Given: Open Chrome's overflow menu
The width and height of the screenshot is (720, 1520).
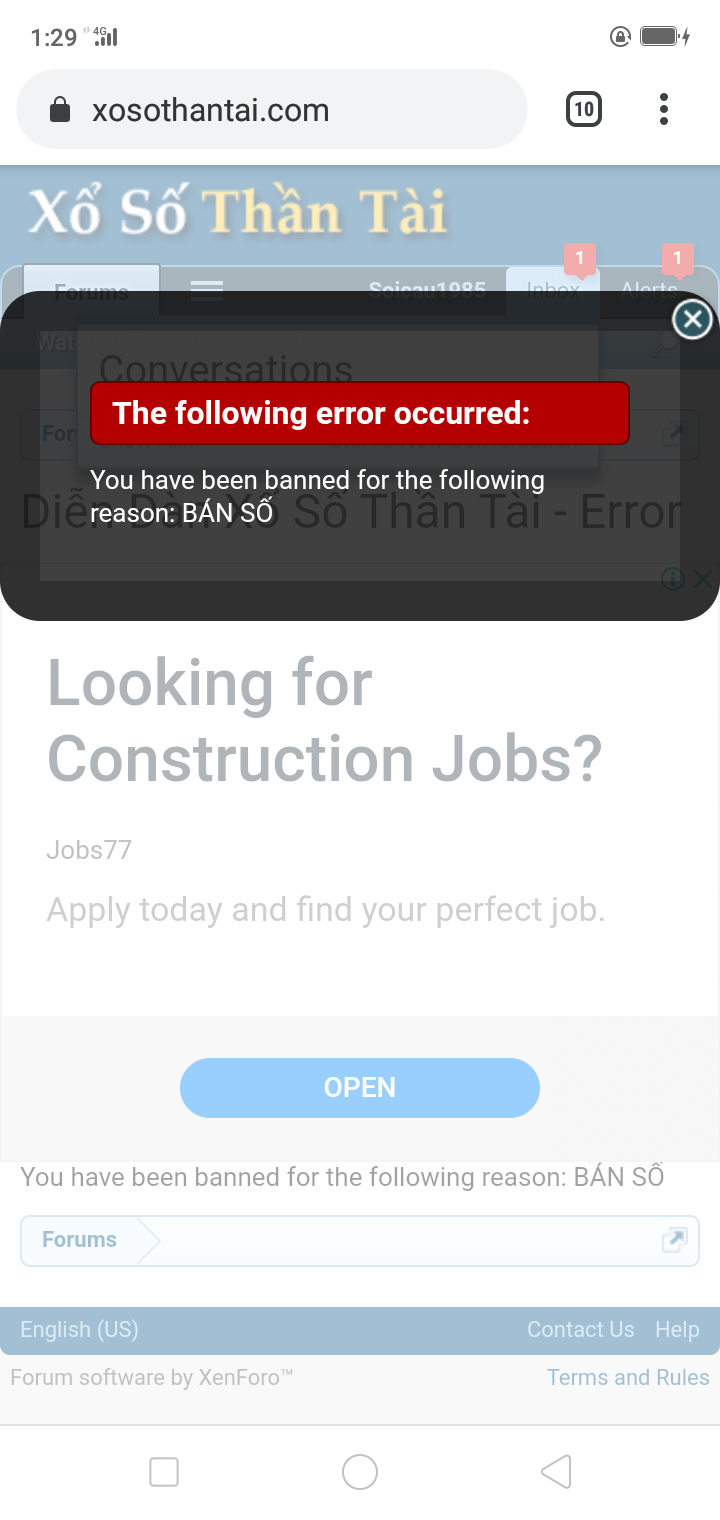Looking at the screenshot, I should (x=664, y=109).
